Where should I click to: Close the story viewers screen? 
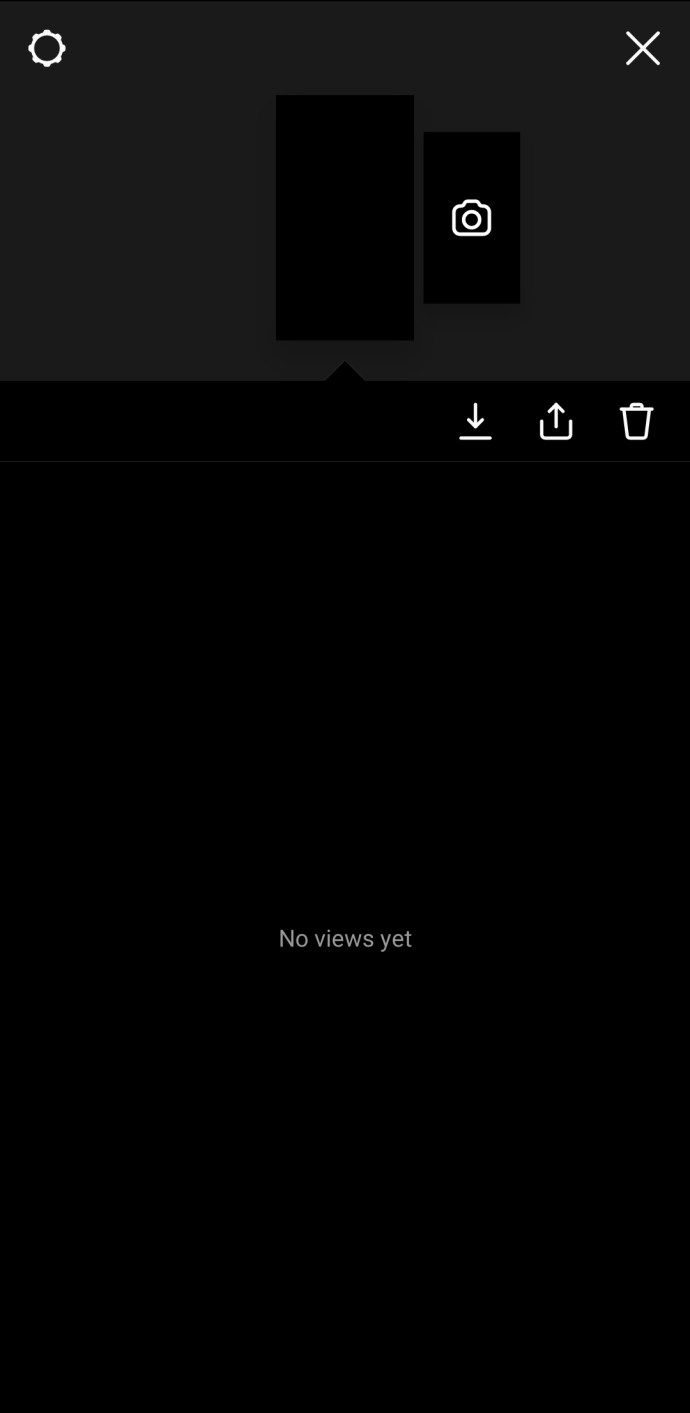pyautogui.click(x=643, y=48)
